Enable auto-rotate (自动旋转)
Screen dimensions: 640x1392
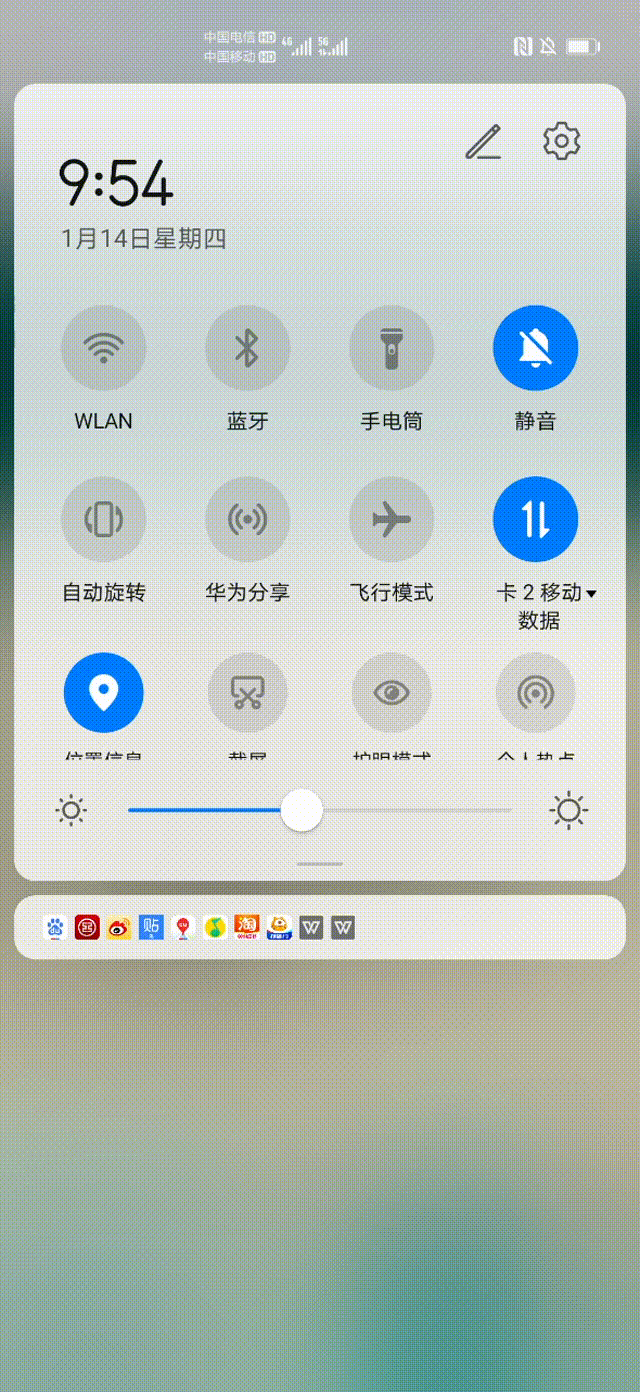[x=104, y=519]
